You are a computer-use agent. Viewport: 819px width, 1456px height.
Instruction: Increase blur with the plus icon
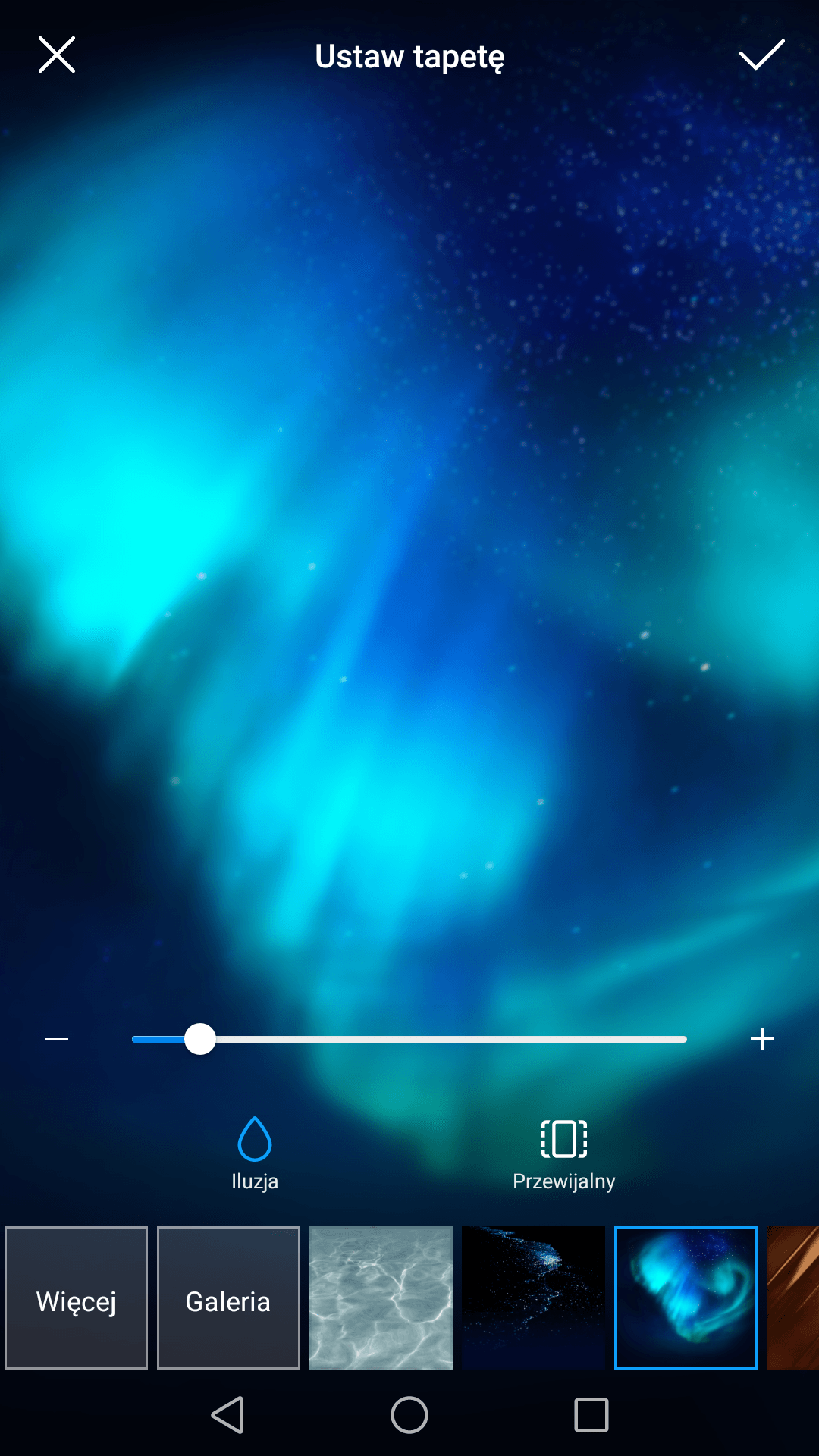tap(762, 1039)
